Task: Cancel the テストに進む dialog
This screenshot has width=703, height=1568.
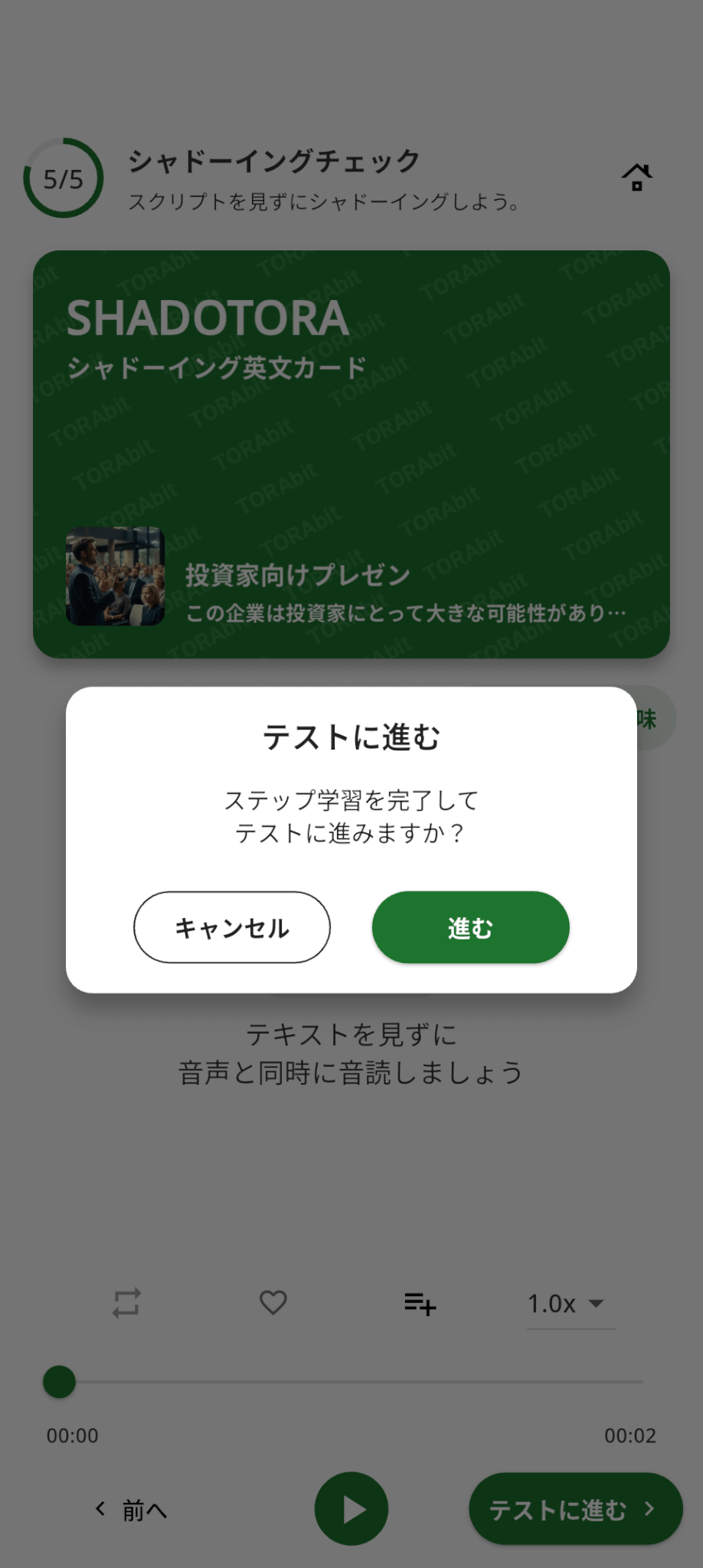Action: coord(232,927)
